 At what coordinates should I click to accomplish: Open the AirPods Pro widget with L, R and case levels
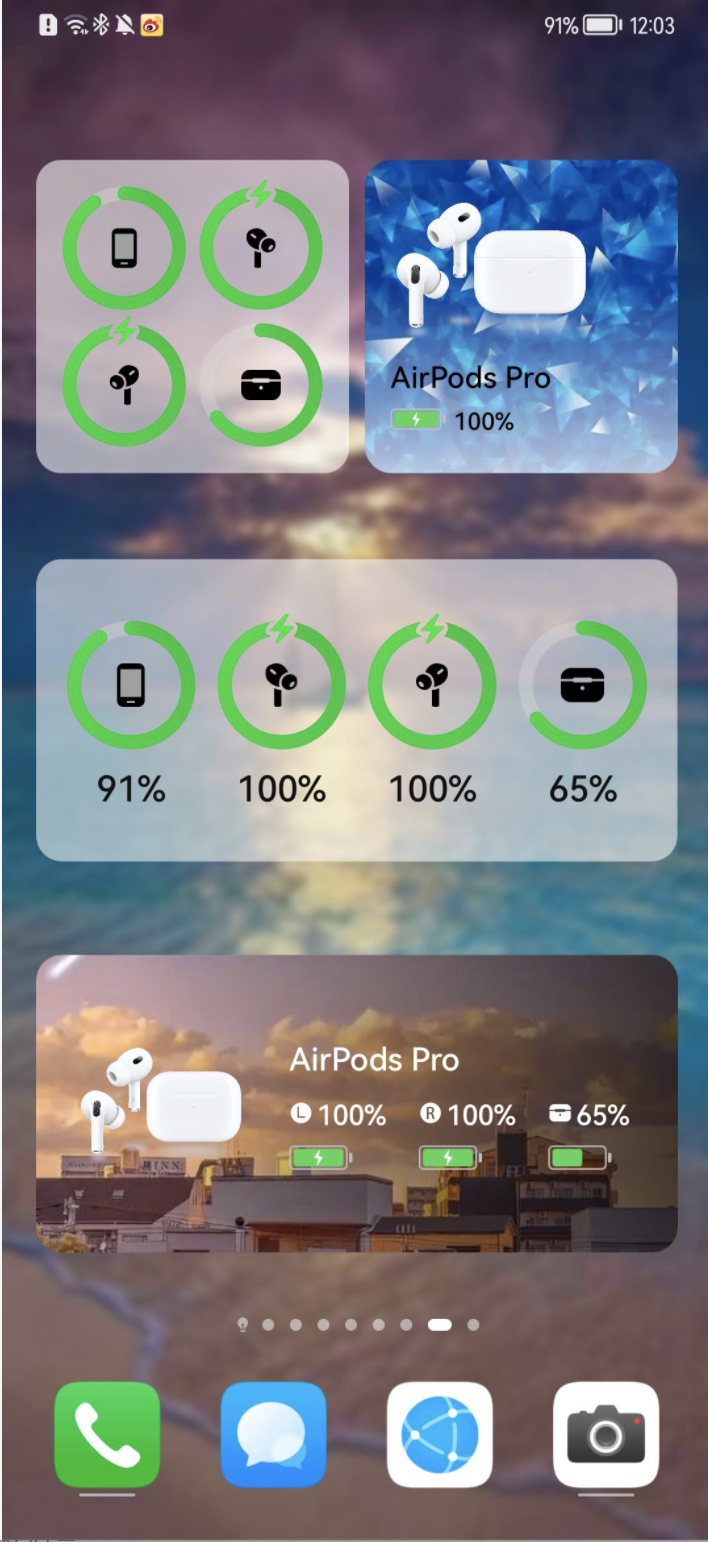(357, 1103)
